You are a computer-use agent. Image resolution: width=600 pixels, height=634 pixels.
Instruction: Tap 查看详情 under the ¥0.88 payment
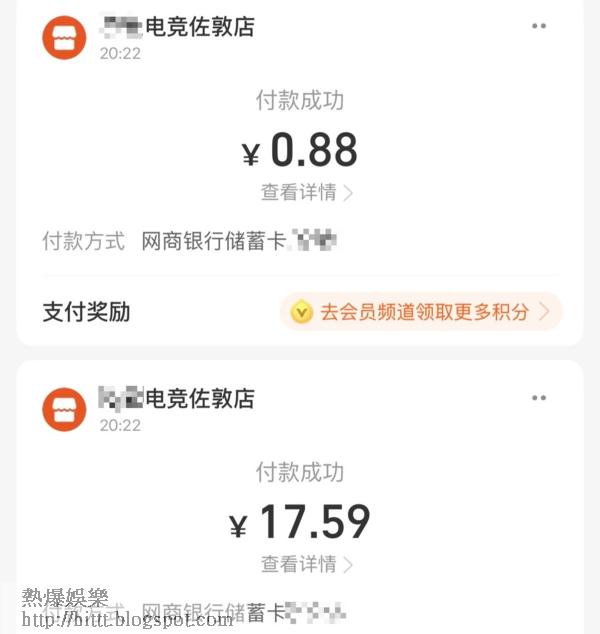pyautogui.click(x=307, y=193)
